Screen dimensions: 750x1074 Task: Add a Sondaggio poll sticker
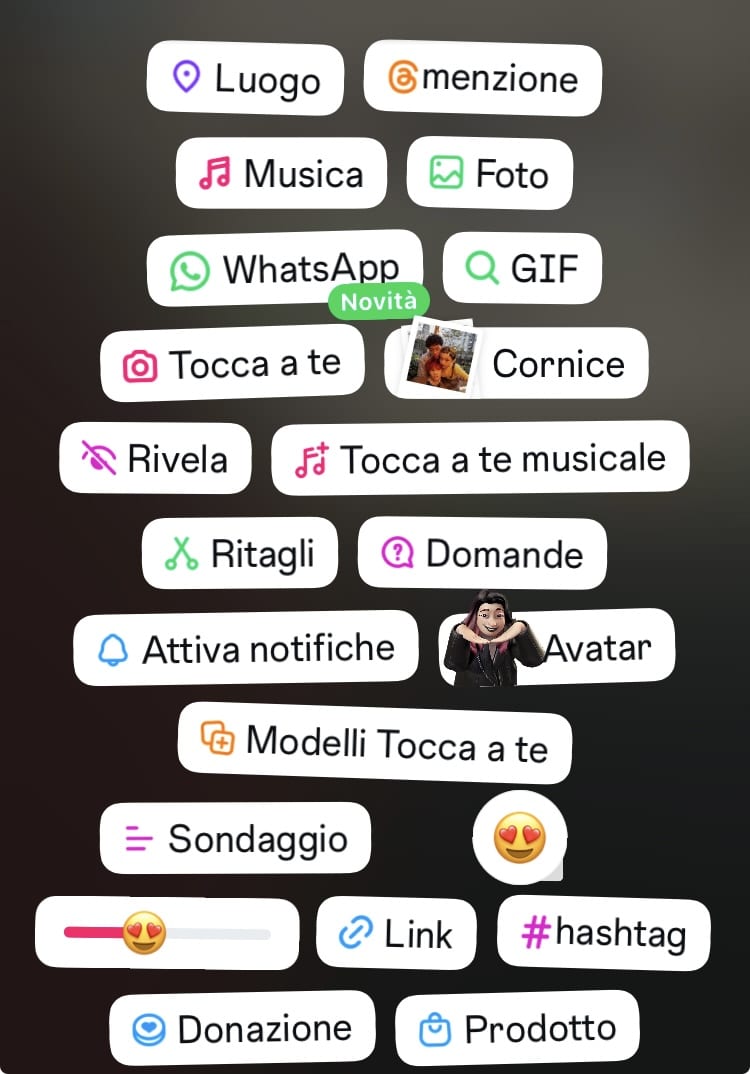pyautogui.click(x=235, y=838)
